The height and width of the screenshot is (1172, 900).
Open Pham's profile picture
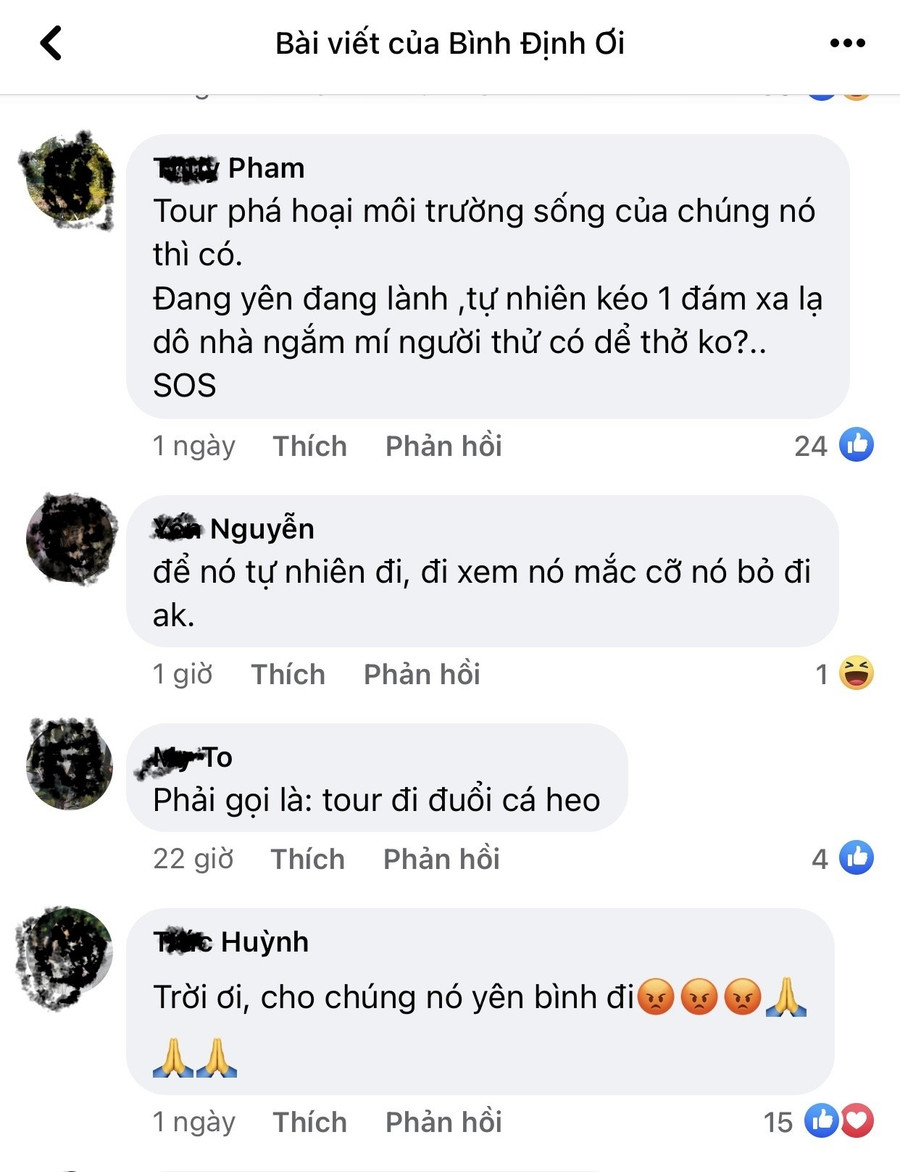[x=70, y=179]
